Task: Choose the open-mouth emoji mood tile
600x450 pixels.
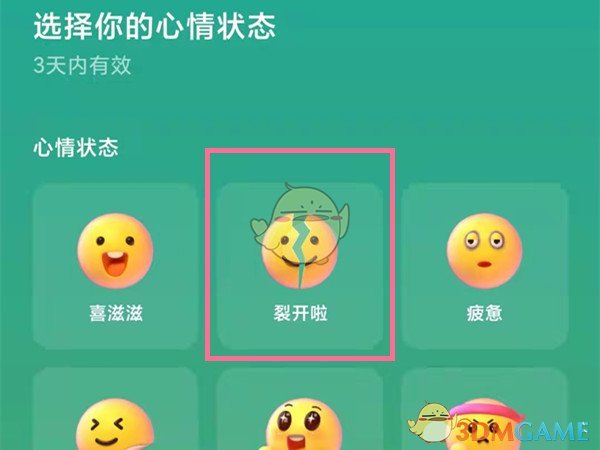Action: point(299,415)
